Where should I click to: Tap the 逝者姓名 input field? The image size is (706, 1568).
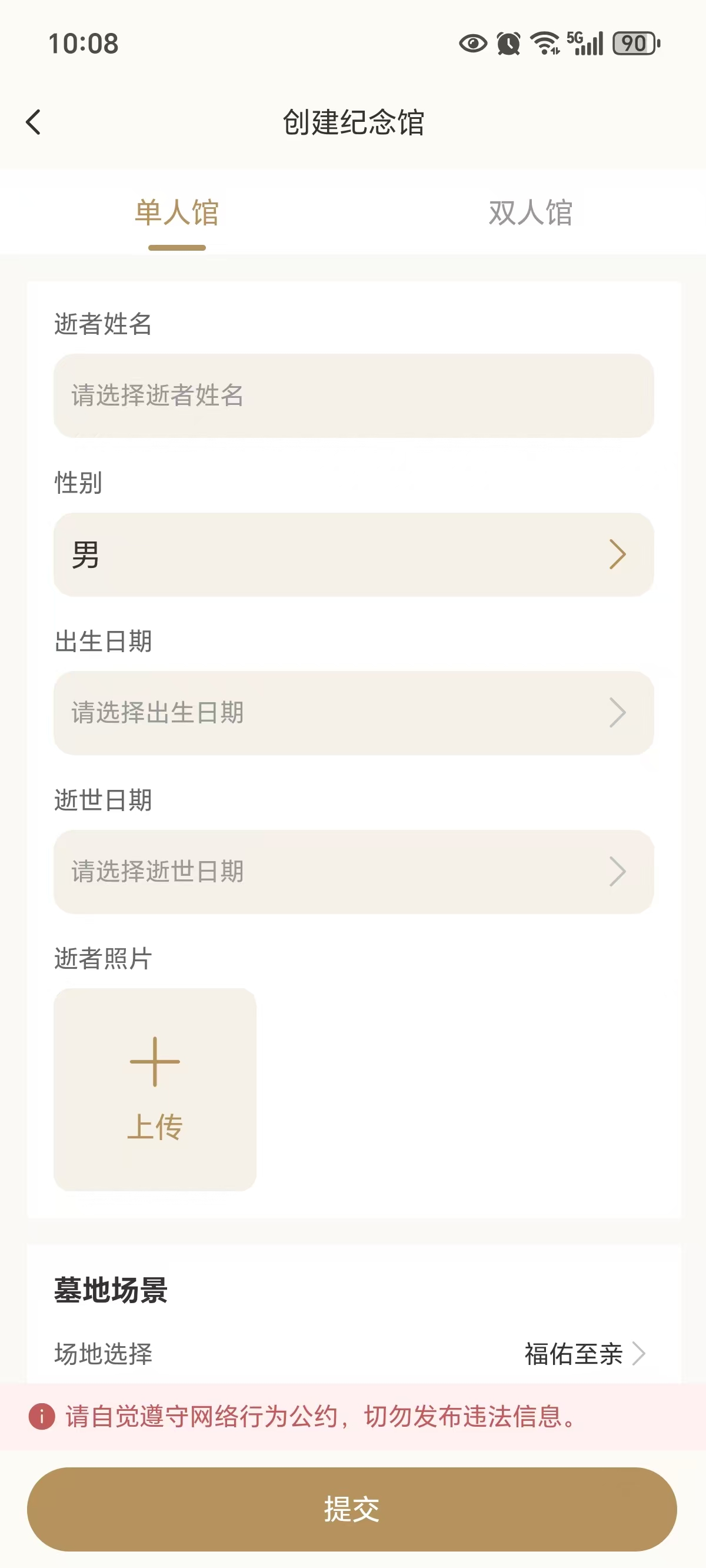(353, 396)
